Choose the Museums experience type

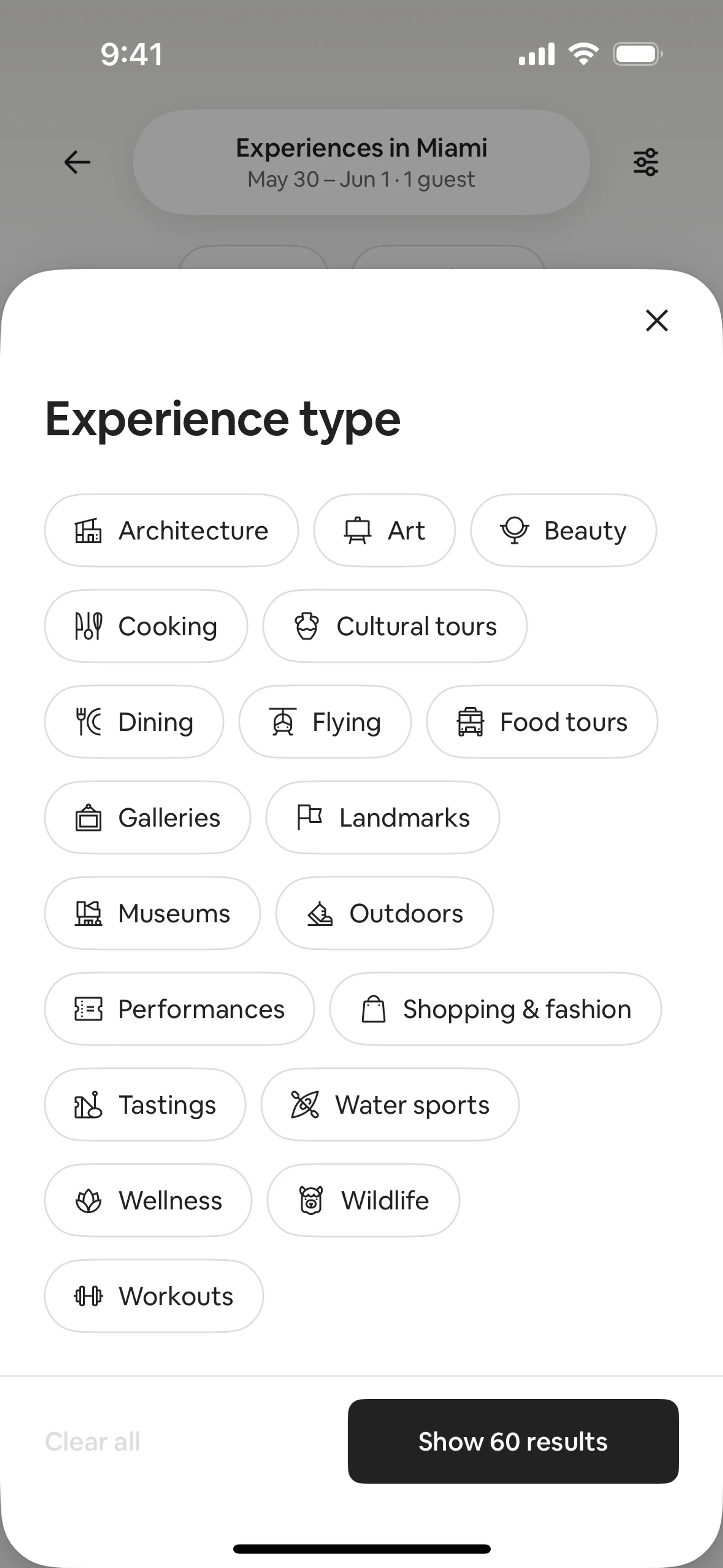point(152,913)
